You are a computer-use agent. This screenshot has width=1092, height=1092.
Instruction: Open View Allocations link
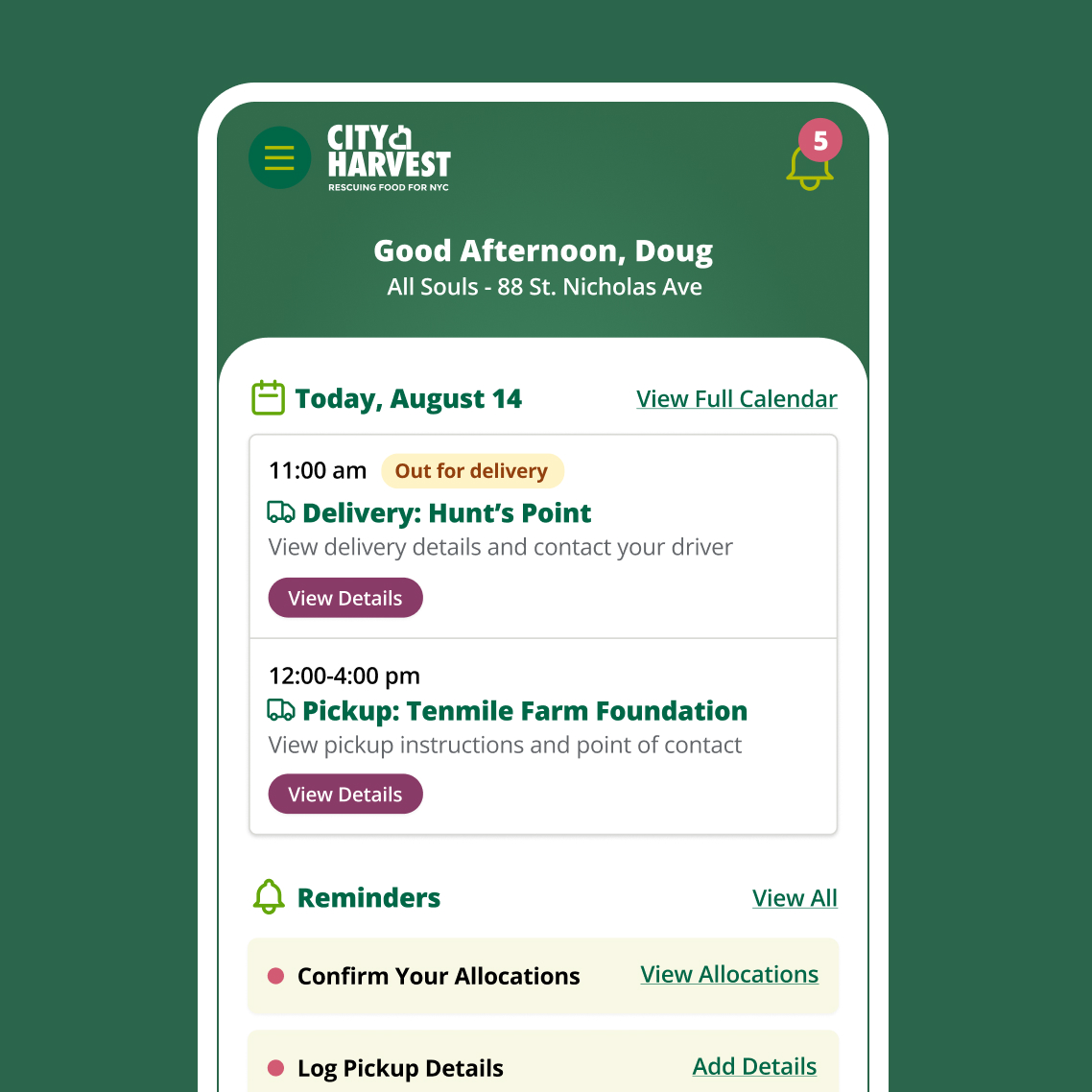coord(729,975)
